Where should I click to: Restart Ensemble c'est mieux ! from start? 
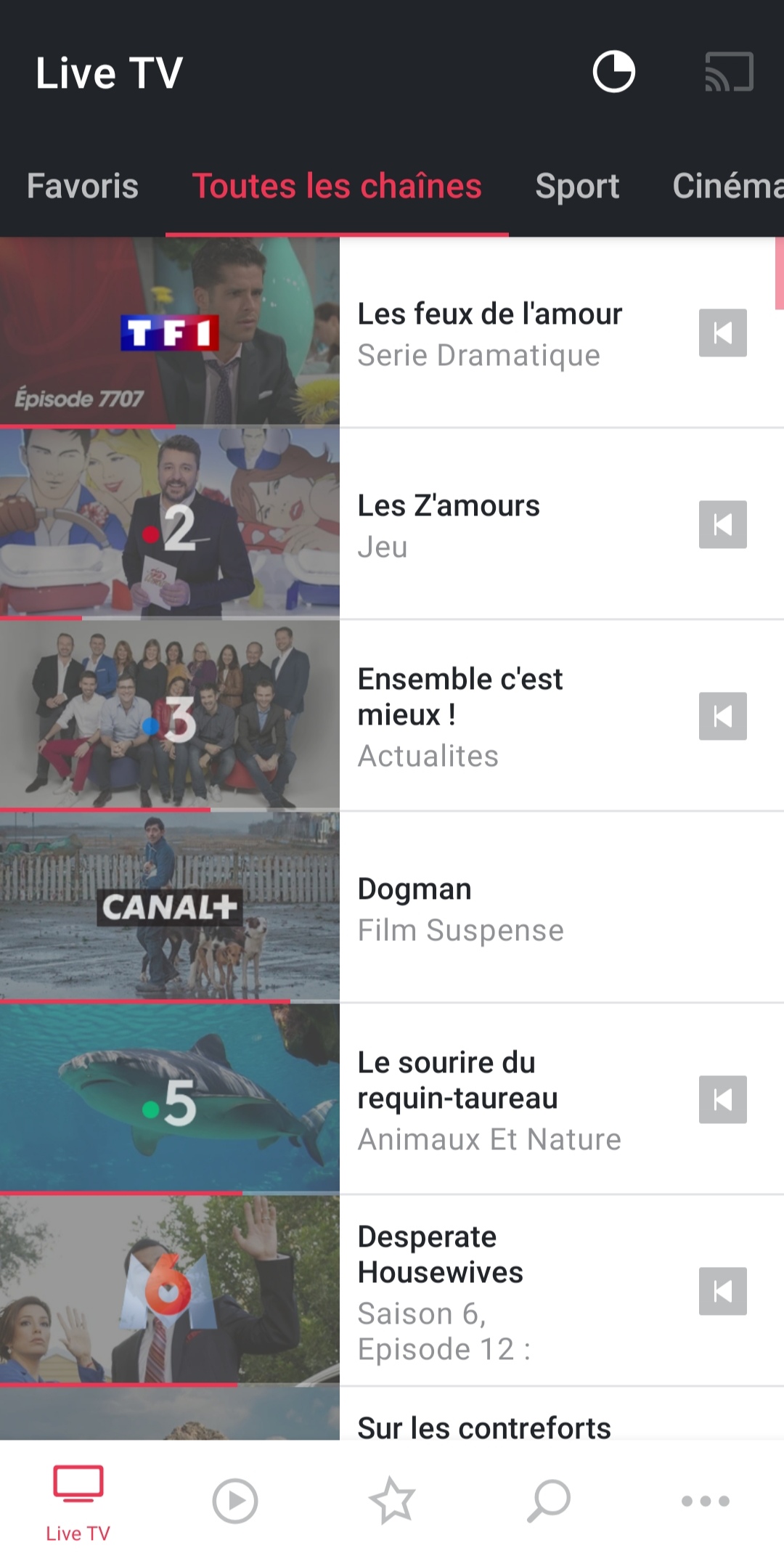point(722,716)
